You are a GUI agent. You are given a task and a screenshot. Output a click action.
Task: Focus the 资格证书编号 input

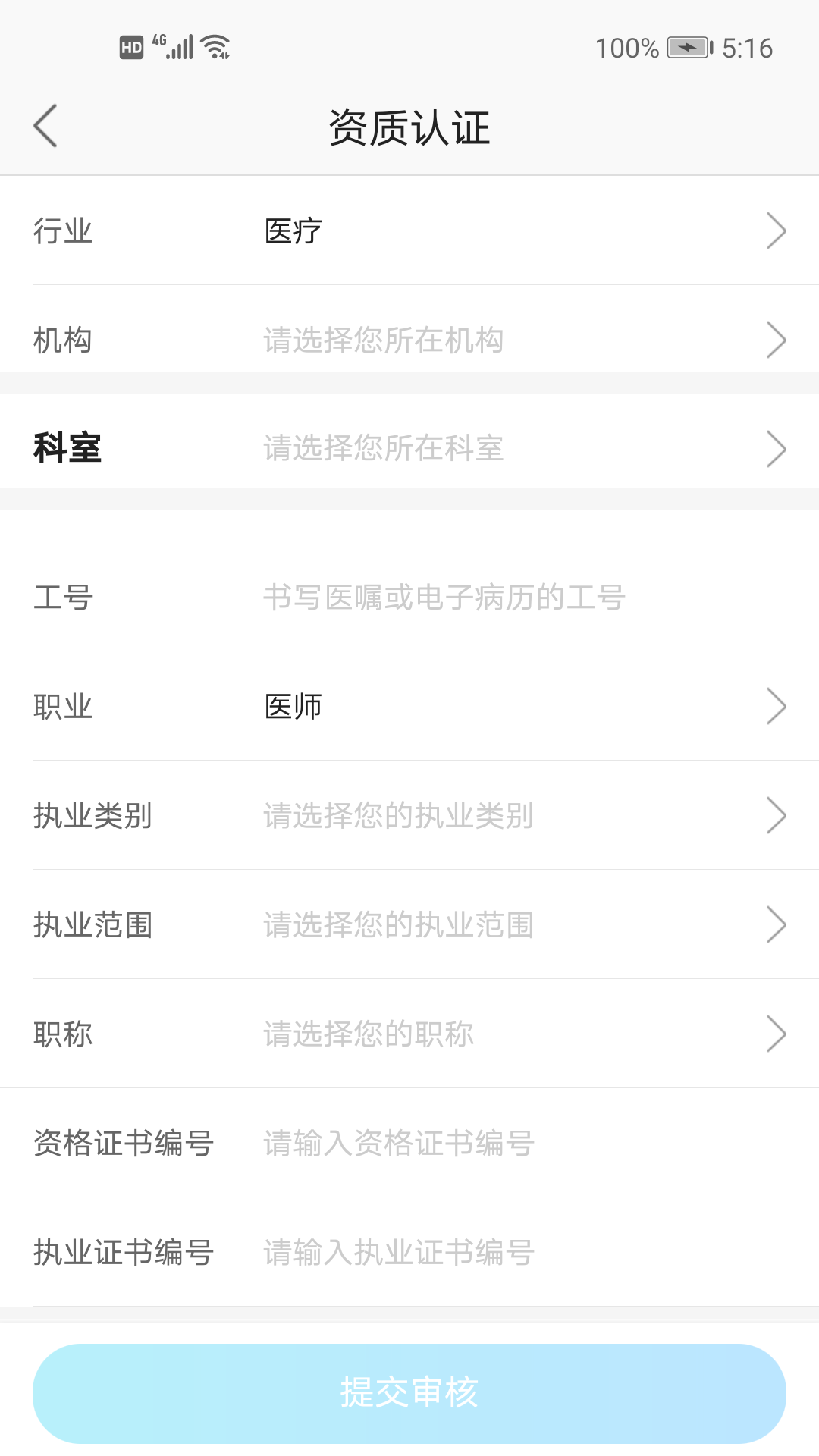click(455, 1144)
